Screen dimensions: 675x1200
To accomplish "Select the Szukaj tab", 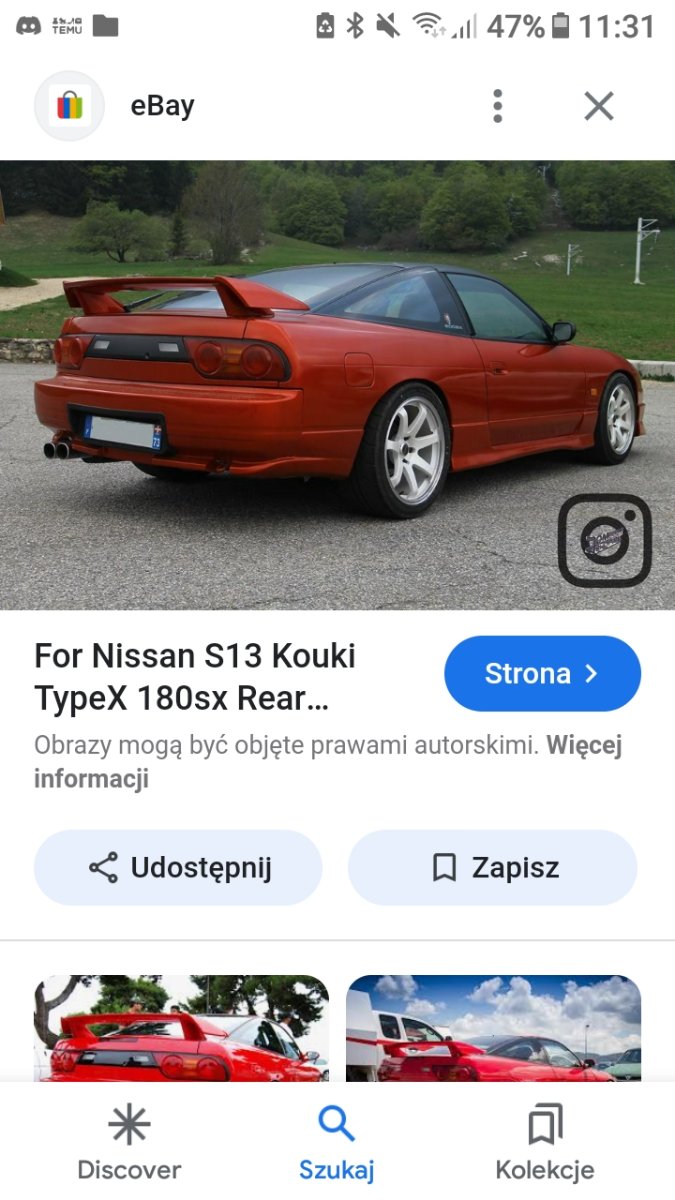I will click(x=337, y=1146).
